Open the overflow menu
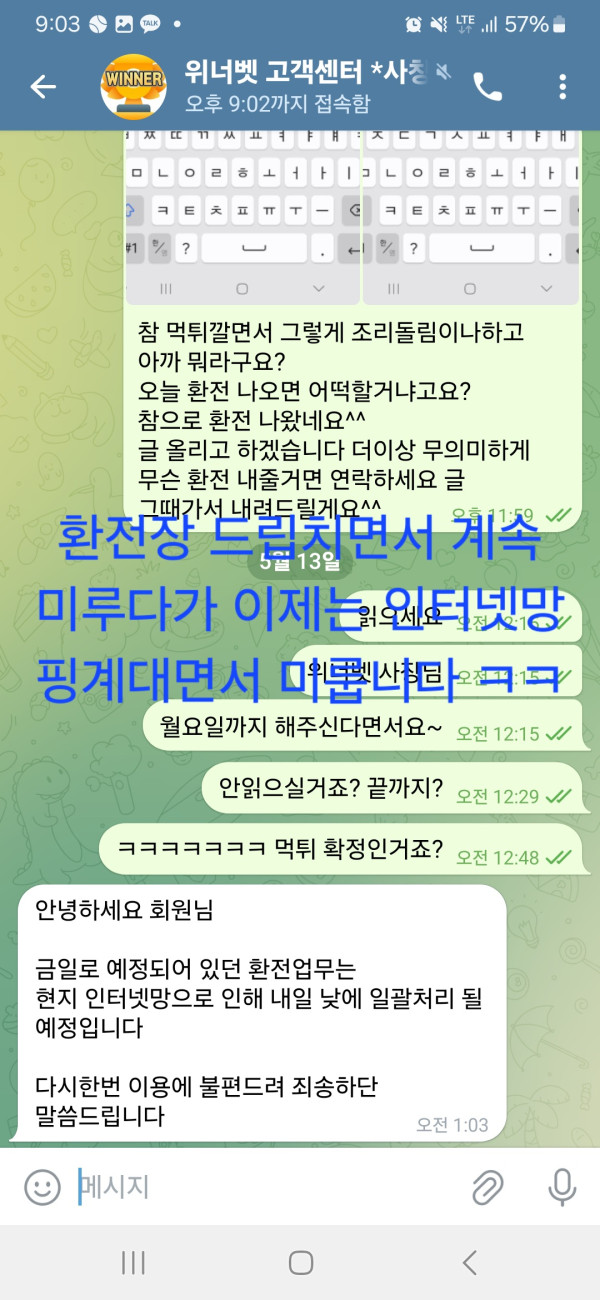This screenshot has height=1300, width=600. (x=563, y=87)
